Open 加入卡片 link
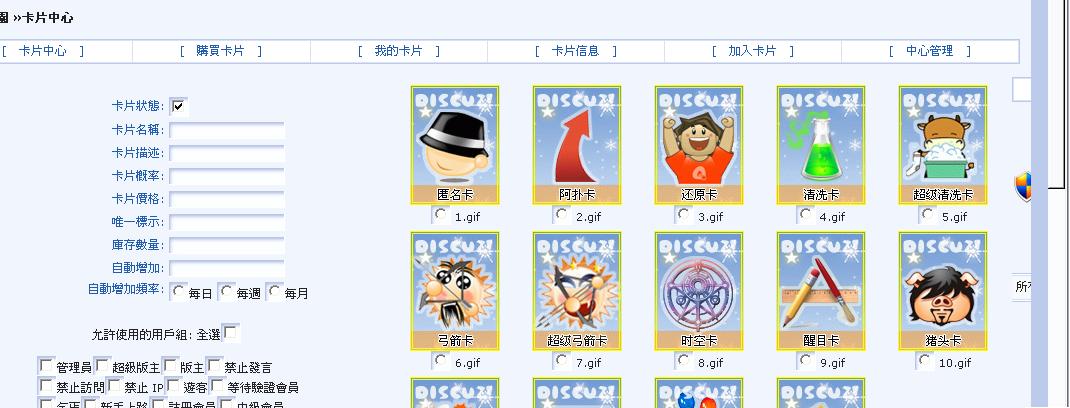Viewport: 1070px width, 408px height. pos(753,51)
